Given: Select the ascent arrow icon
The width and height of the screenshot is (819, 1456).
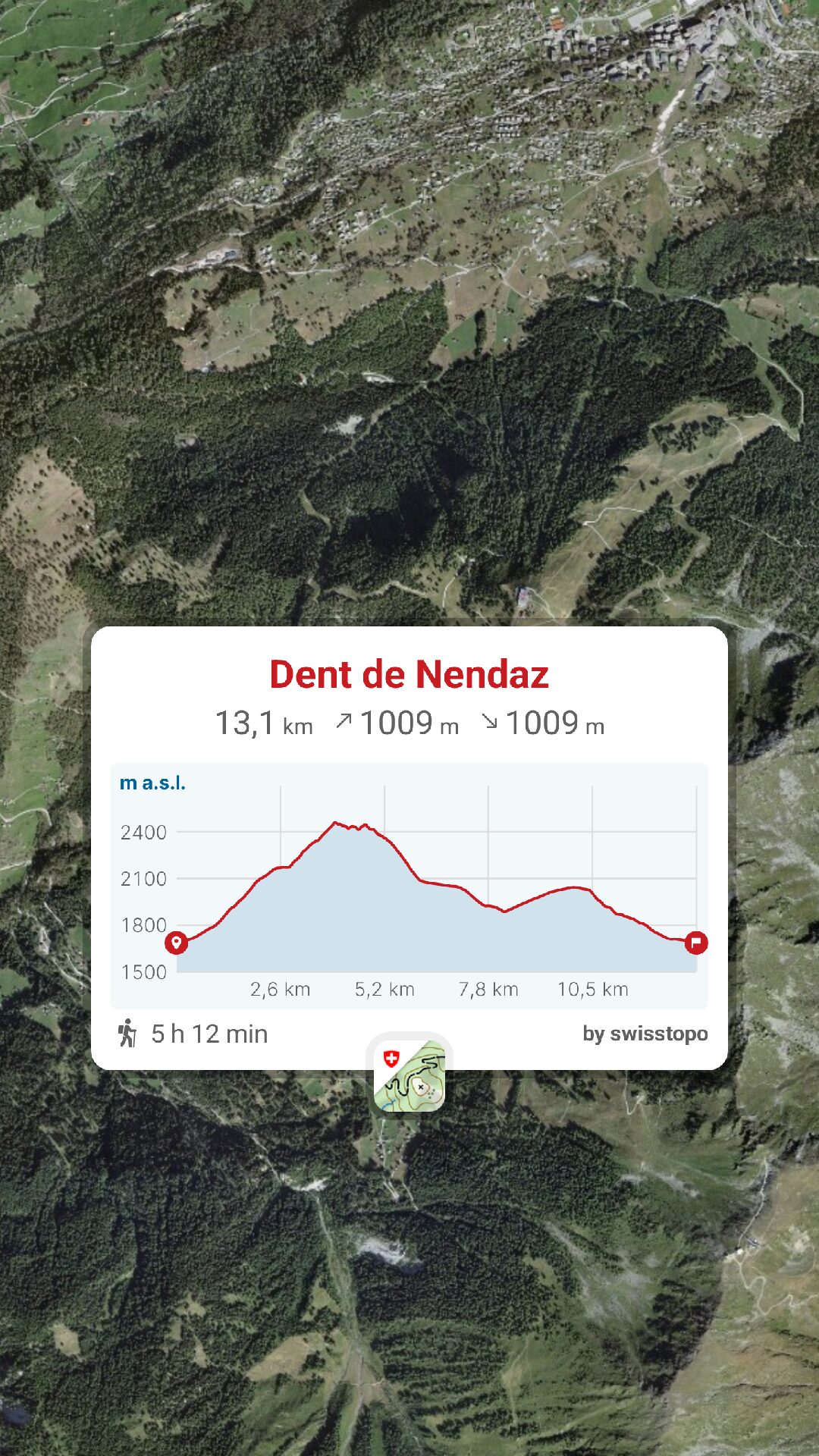Looking at the screenshot, I should pyautogui.click(x=345, y=724).
